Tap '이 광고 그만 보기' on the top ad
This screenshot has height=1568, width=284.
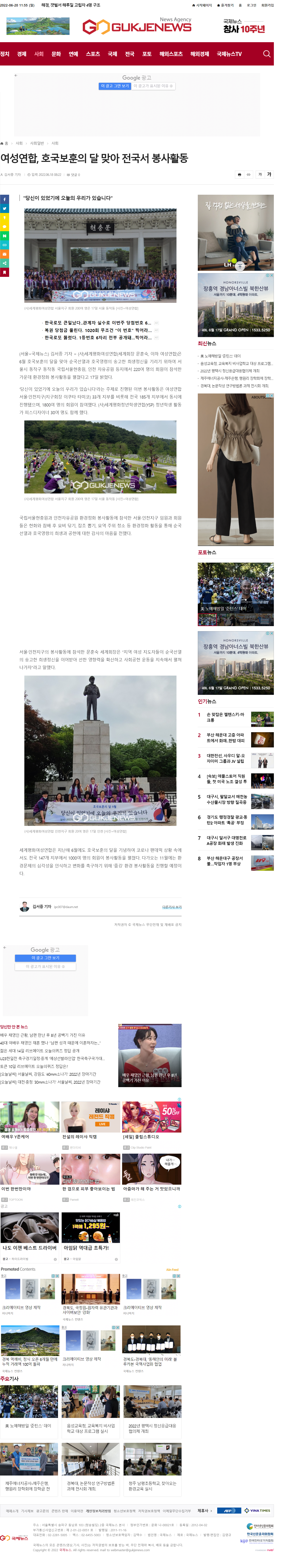[115, 86]
